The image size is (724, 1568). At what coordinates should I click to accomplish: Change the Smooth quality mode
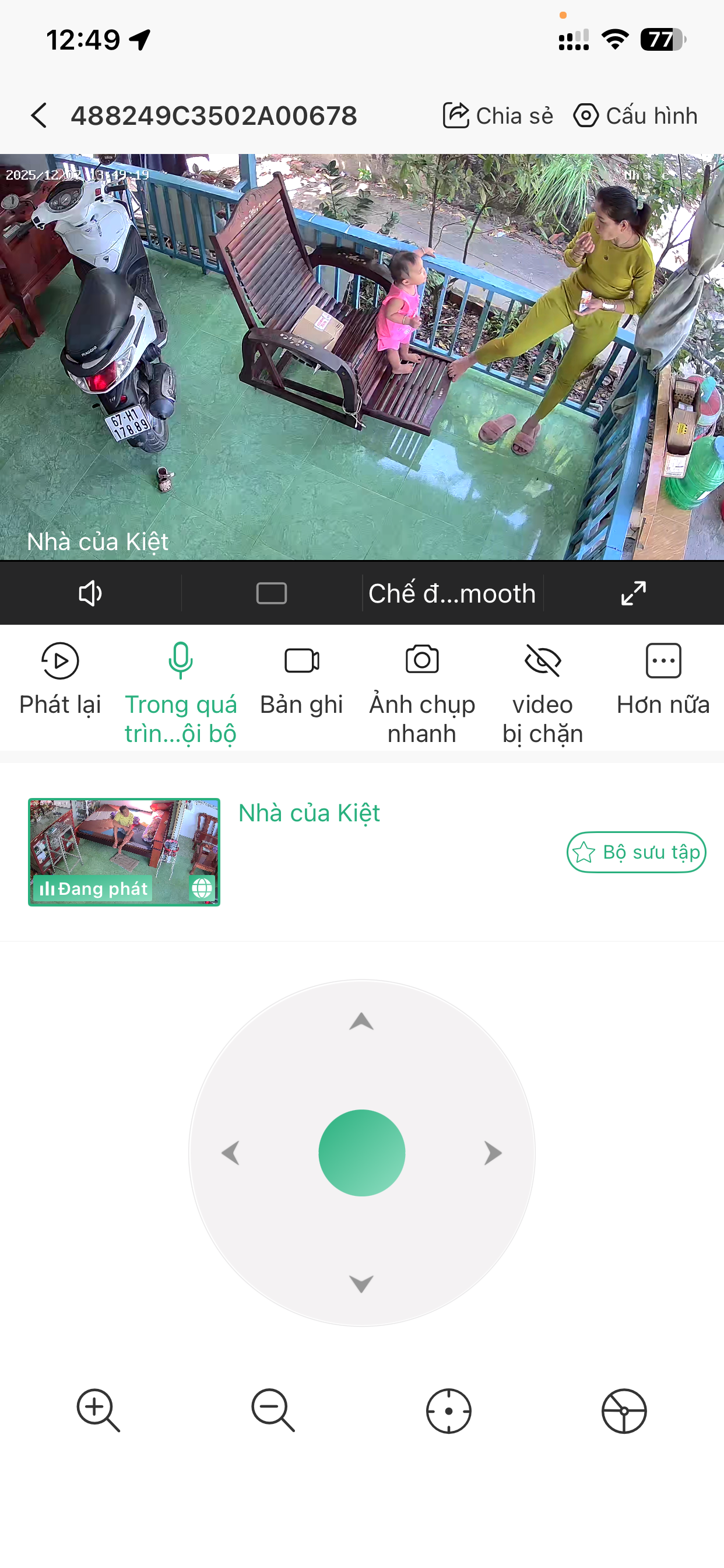coord(452,593)
